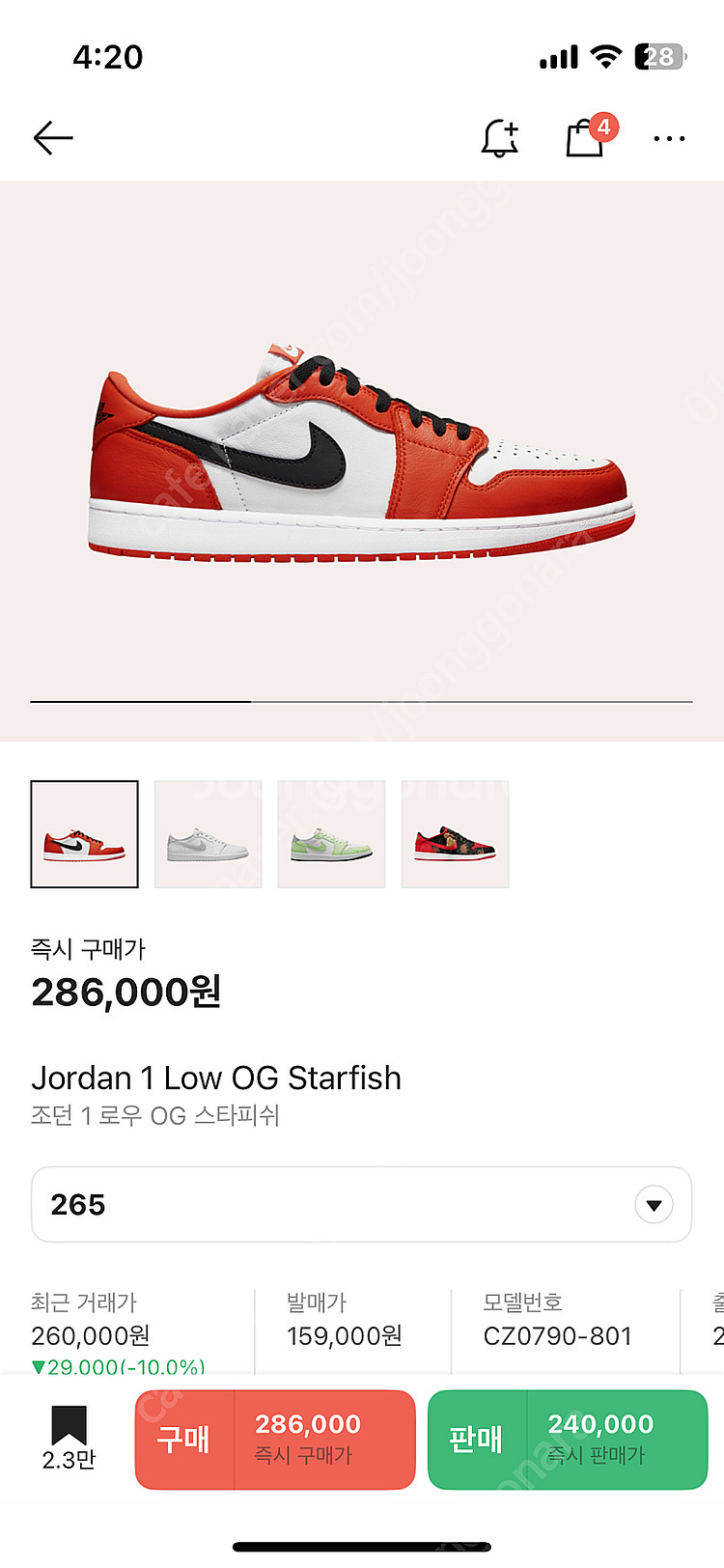The image size is (724, 1568).
Task: Set a price alert with the bell icon
Action: click(x=500, y=139)
